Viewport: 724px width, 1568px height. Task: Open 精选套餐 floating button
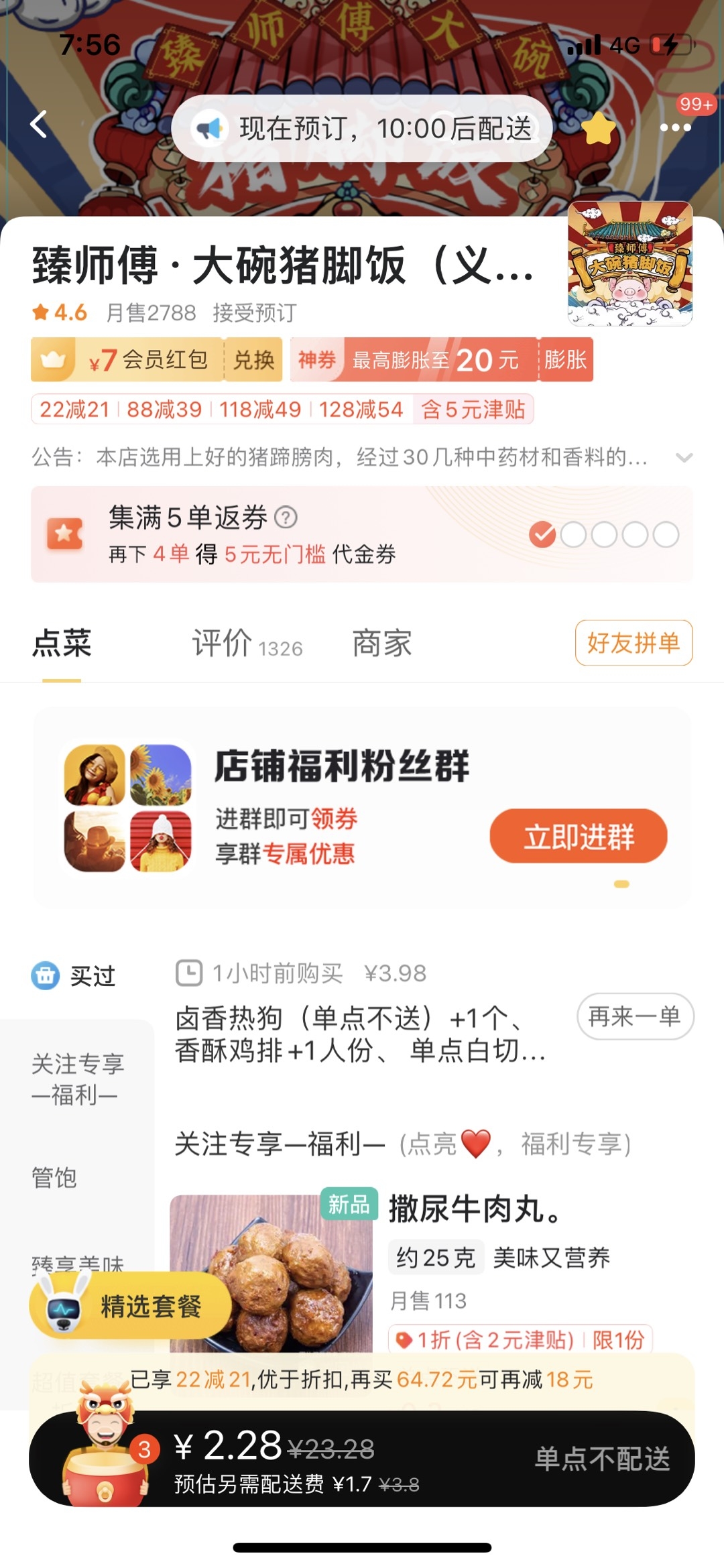pyautogui.click(x=131, y=1306)
